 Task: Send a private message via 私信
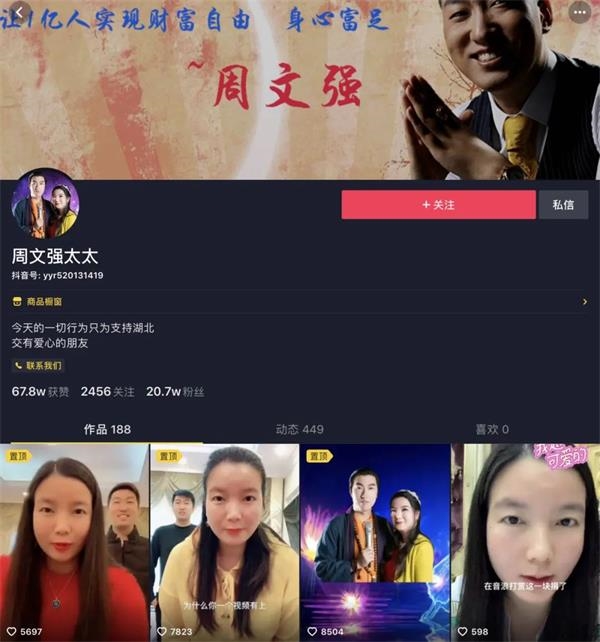click(563, 204)
